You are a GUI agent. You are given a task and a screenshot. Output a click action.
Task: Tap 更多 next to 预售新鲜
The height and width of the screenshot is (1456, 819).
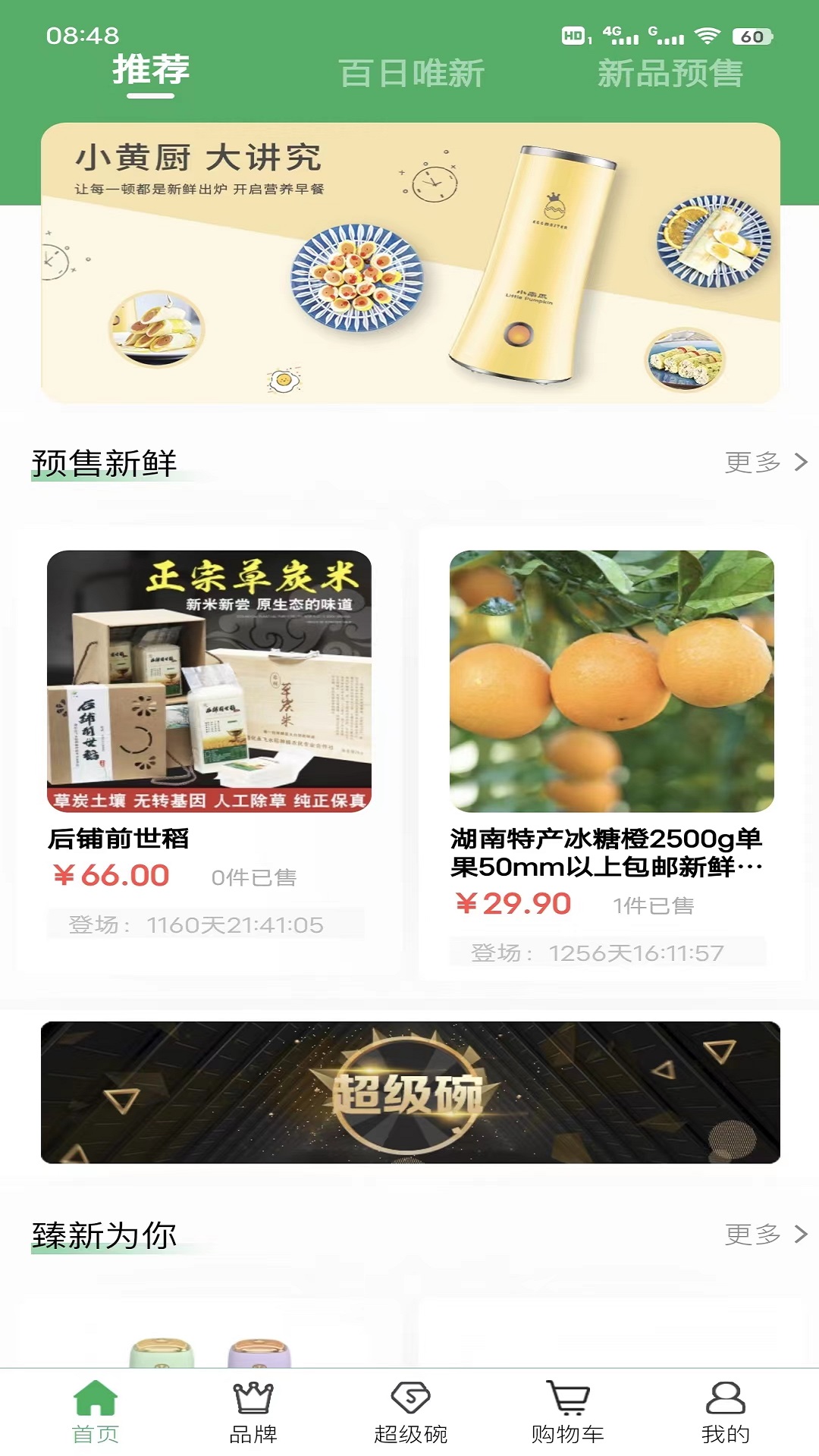(765, 462)
